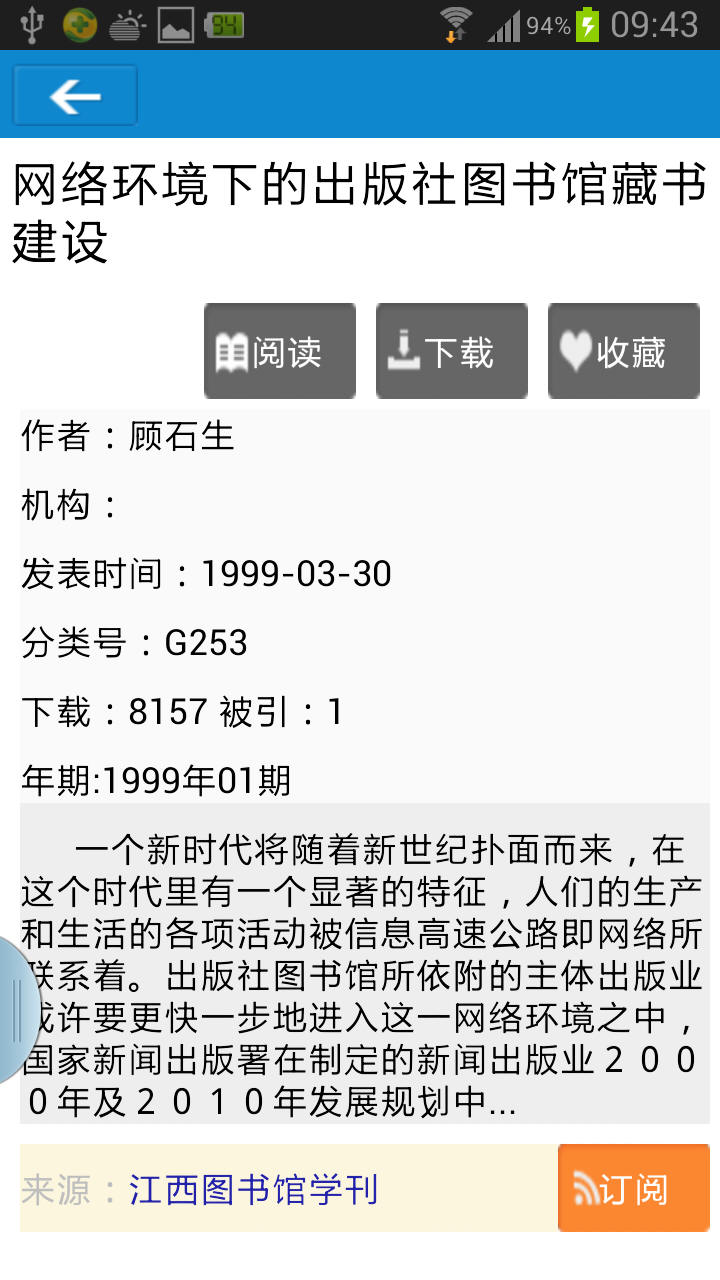Add this article to favorites with 收藏
This screenshot has height=1280, width=720.
(624, 351)
